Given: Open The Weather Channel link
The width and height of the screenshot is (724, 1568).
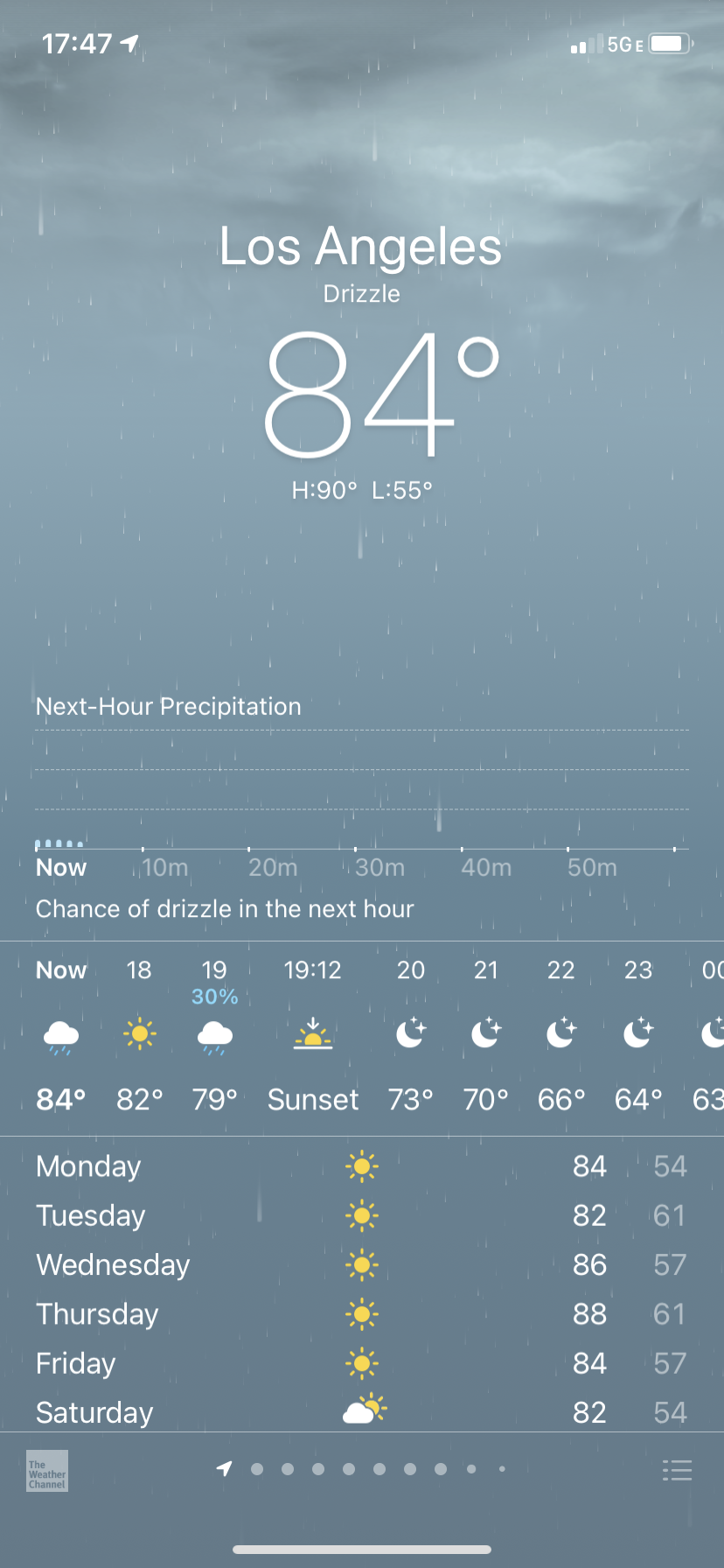Looking at the screenshot, I should (x=46, y=1471).
